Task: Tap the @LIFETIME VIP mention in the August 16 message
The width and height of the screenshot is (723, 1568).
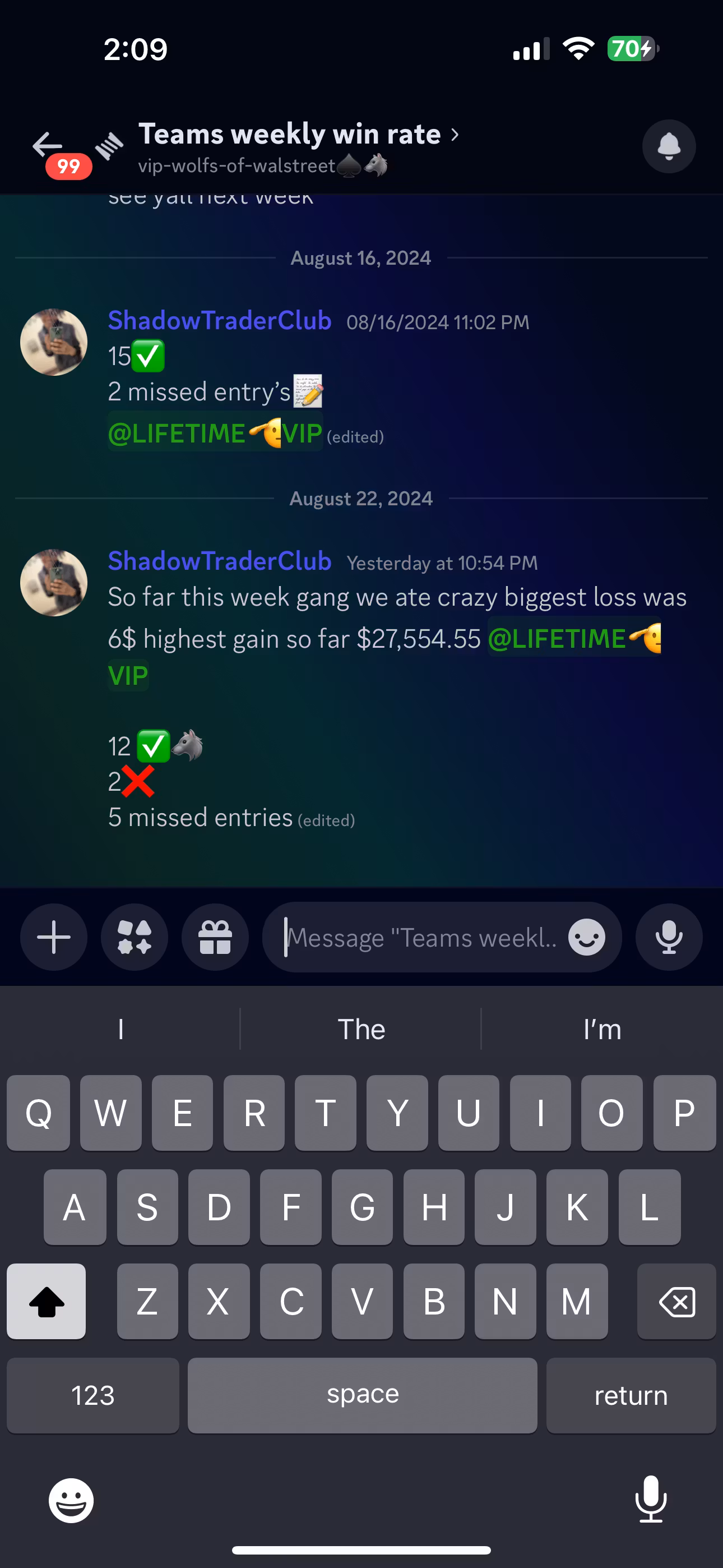Action: click(215, 433)
